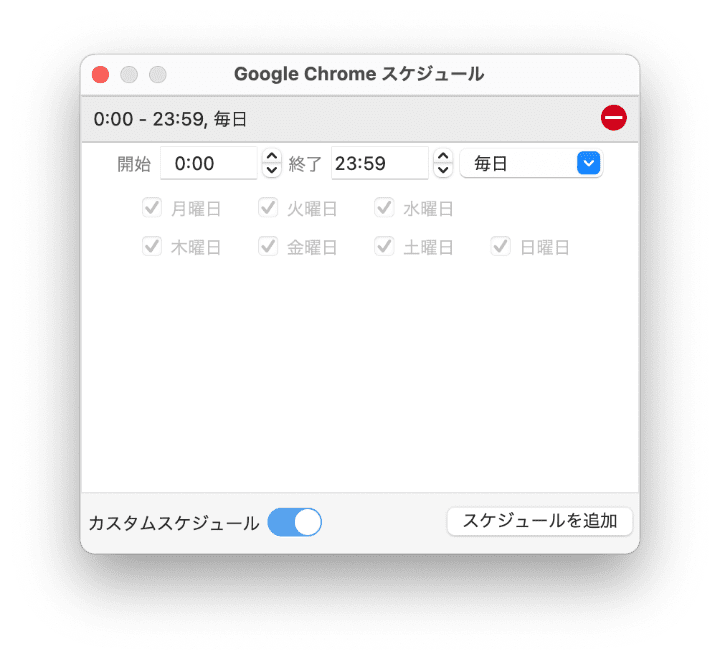Turn off カスタムスケジュール switch
This screenshot has height=659, width=720.
[295, 522]
